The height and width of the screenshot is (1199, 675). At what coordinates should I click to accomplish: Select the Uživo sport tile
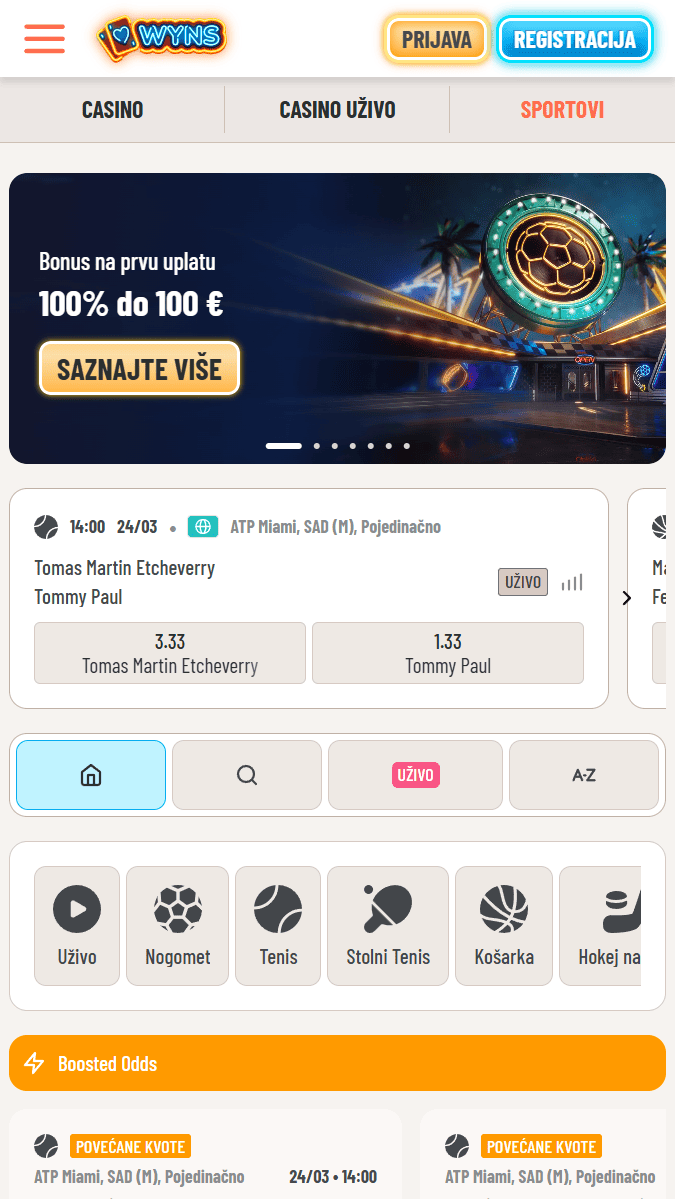coord(77,926)
